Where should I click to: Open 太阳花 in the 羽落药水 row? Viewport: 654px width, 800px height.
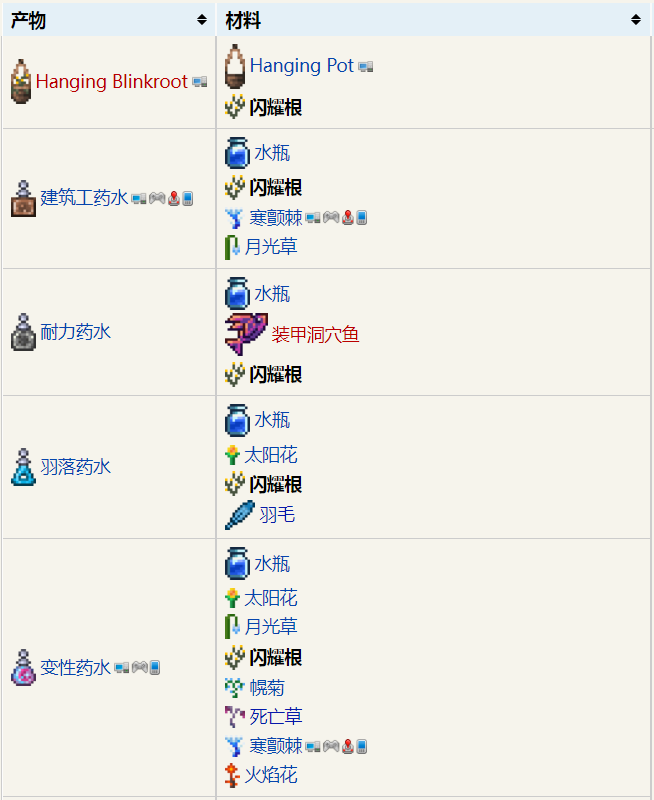[270, 456]
